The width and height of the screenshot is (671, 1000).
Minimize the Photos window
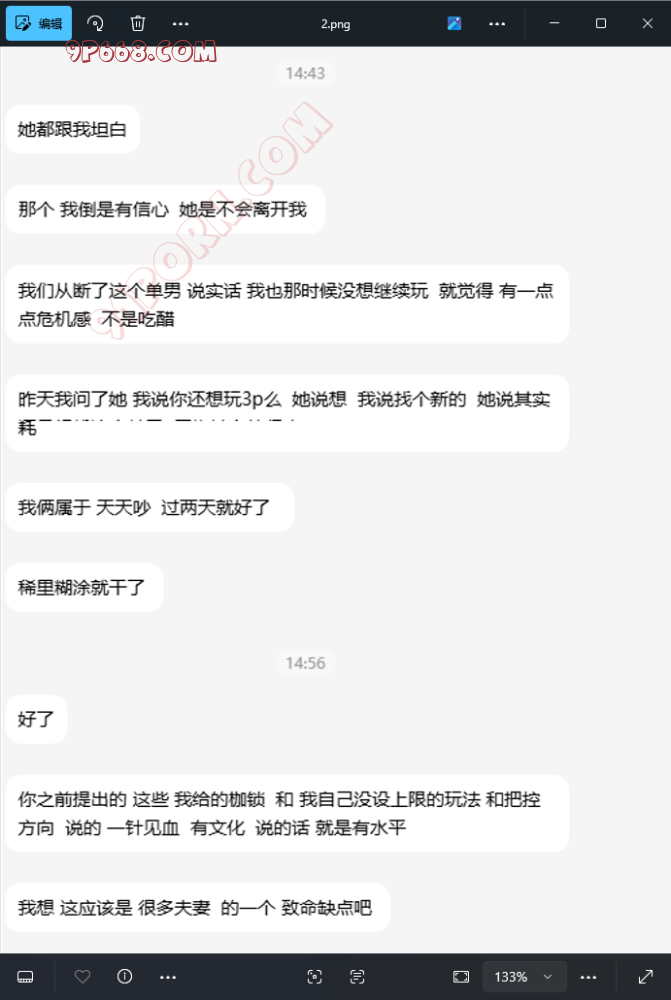(x=553, y=23)
